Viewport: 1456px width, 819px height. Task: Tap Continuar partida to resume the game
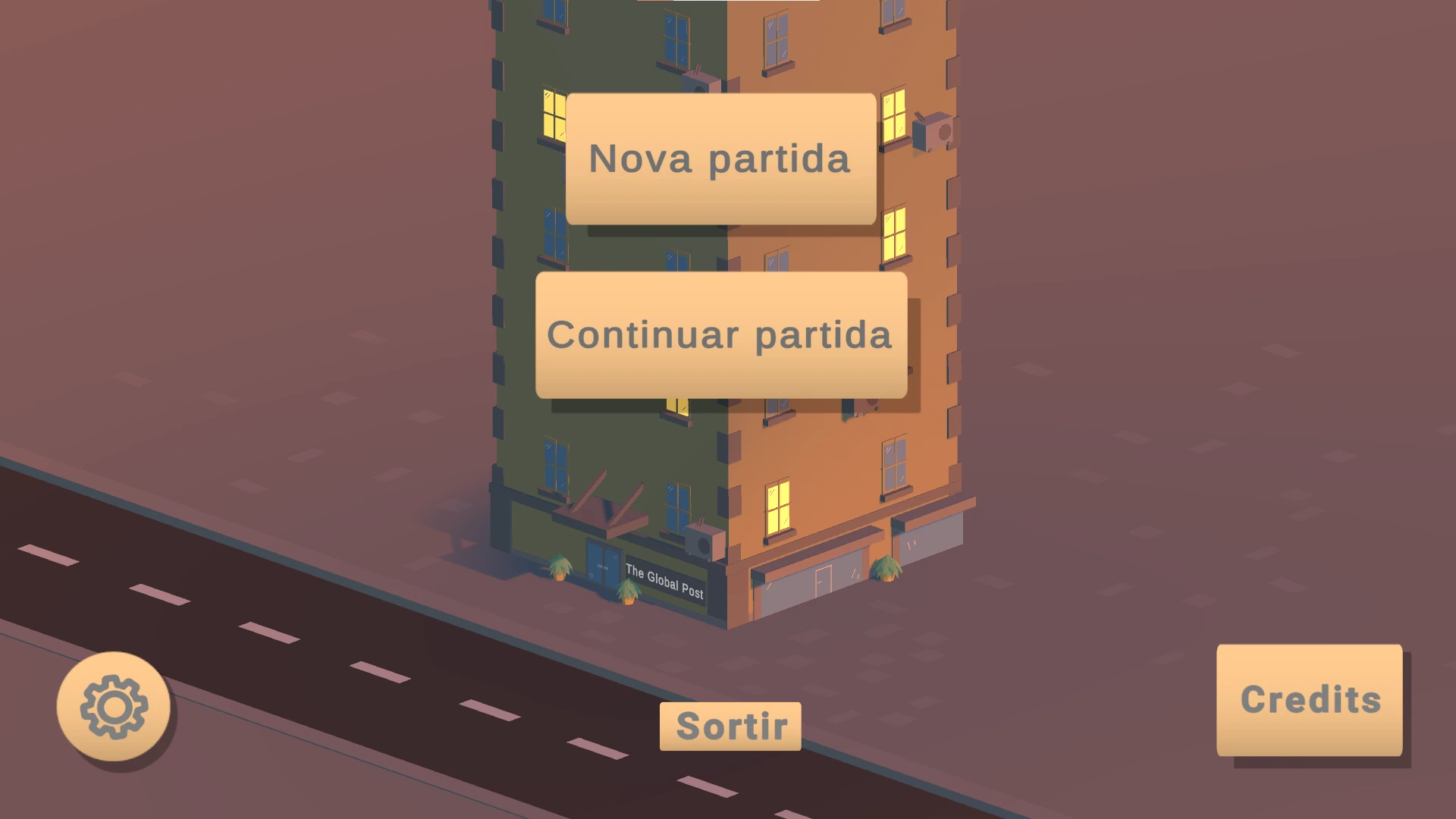coord(720,334)
